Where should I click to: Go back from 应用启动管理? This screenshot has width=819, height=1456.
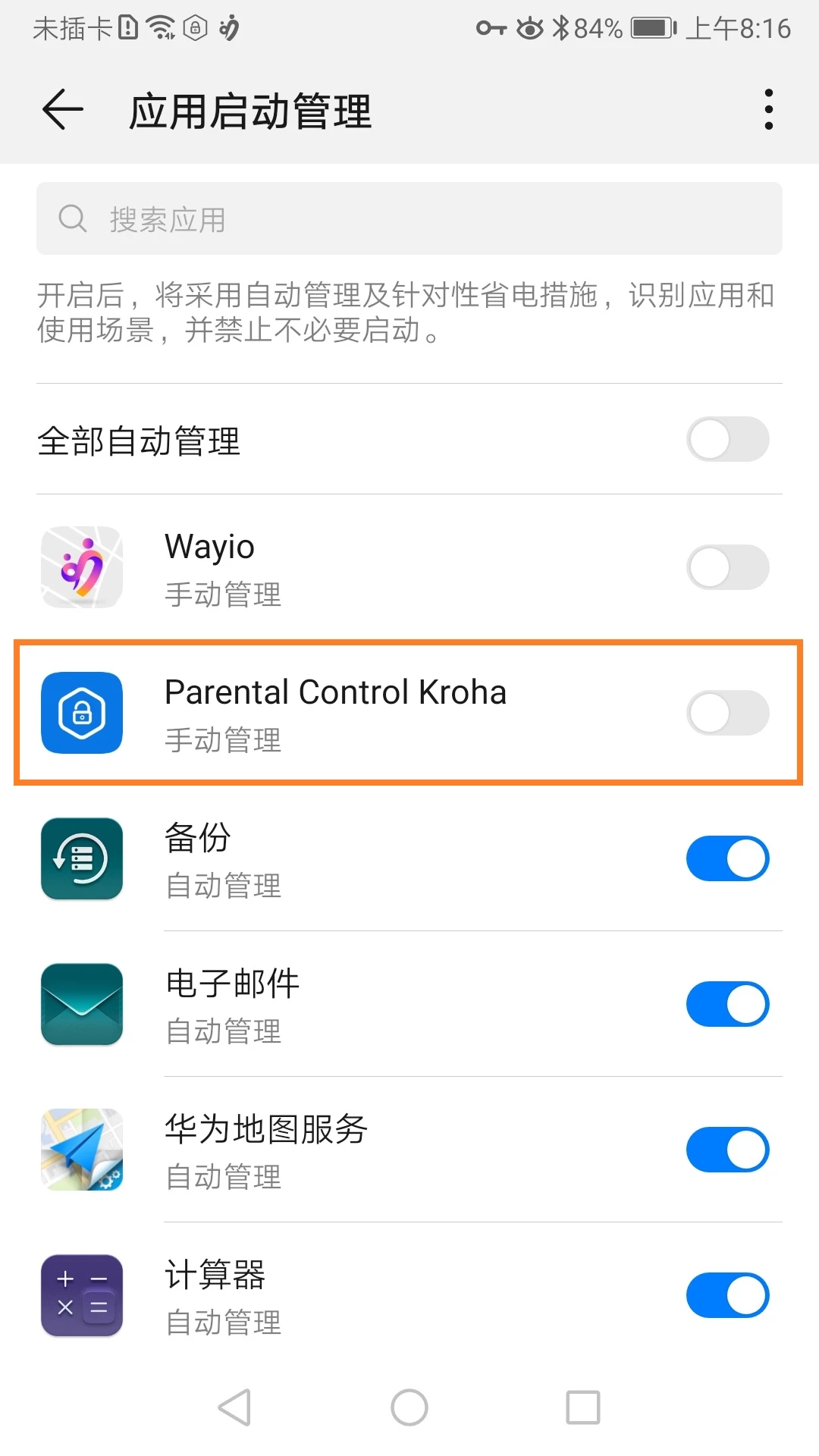62,110
